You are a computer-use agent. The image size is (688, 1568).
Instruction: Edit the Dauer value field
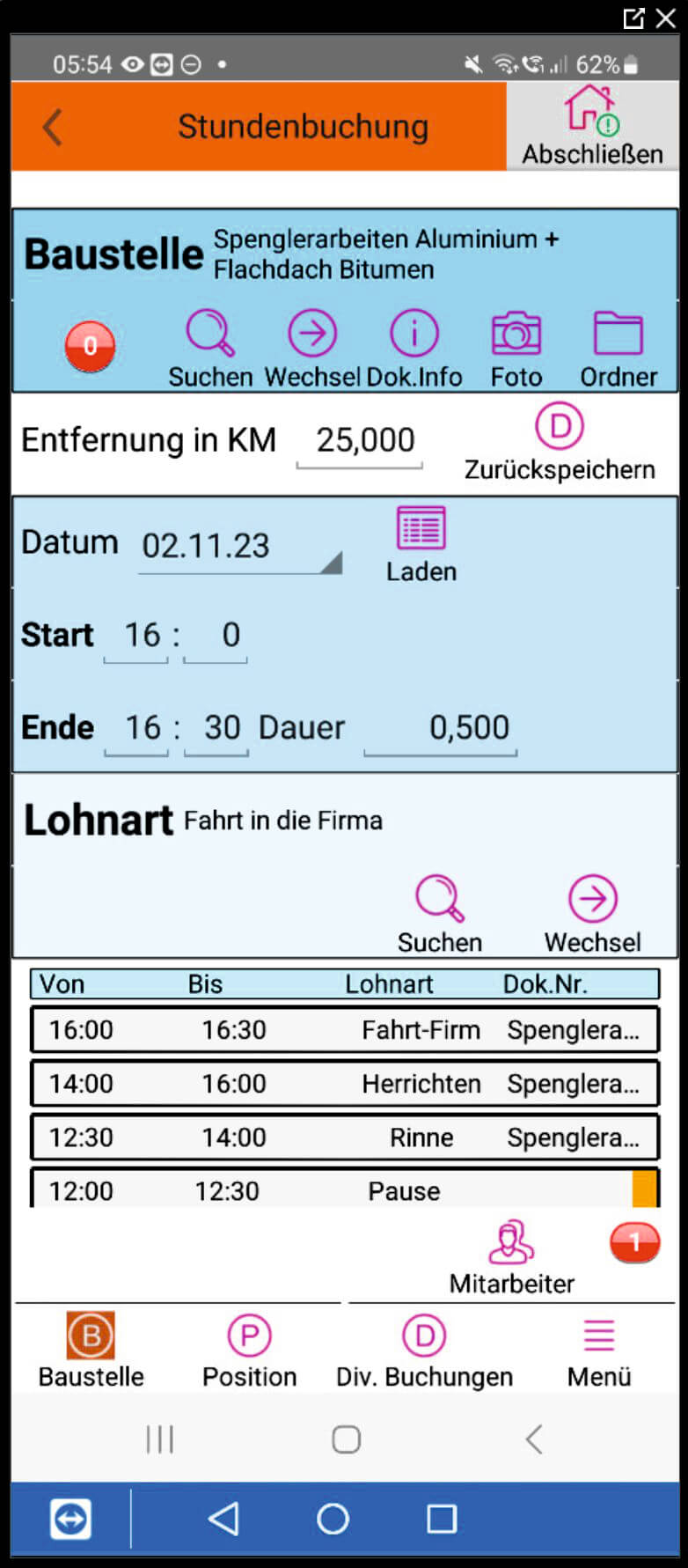tap(442, 729)
